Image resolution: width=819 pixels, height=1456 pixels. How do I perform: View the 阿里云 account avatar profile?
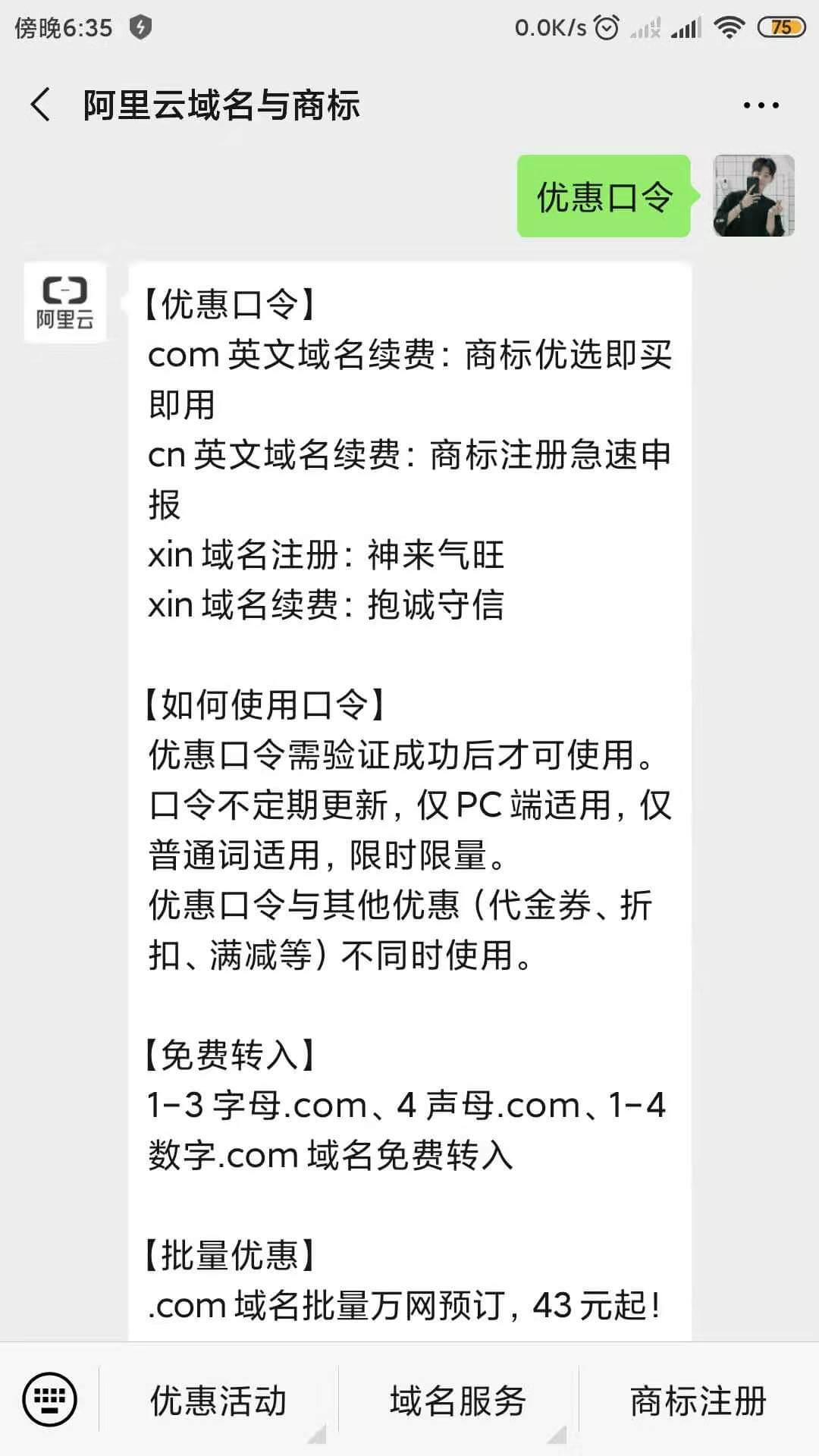click(x=65, y=303)
